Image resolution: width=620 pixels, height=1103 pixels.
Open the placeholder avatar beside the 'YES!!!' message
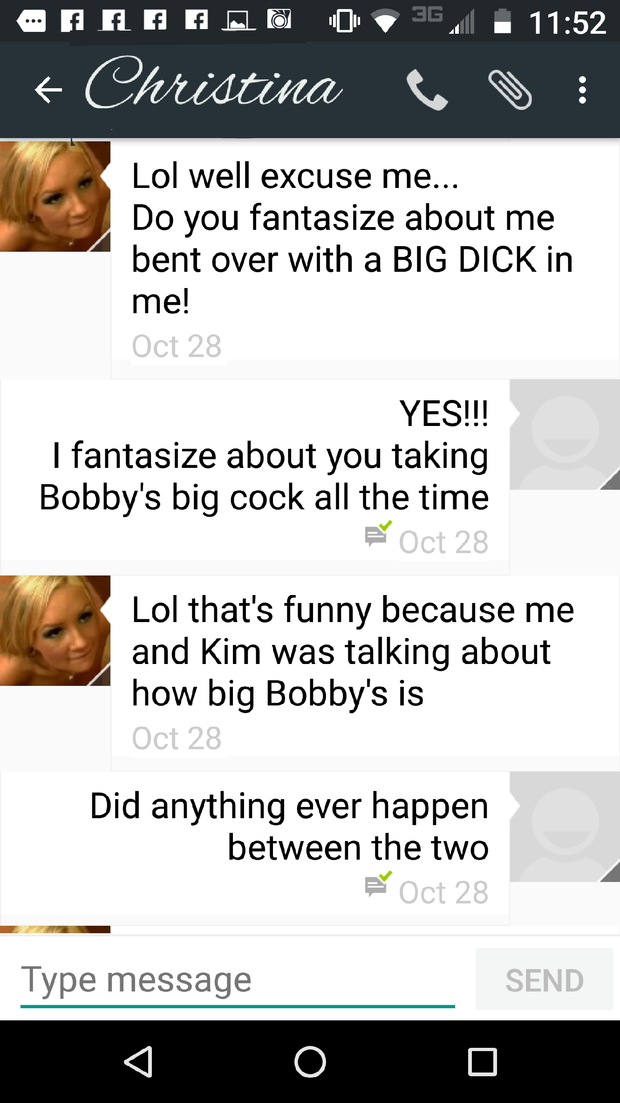coord(564,435)
